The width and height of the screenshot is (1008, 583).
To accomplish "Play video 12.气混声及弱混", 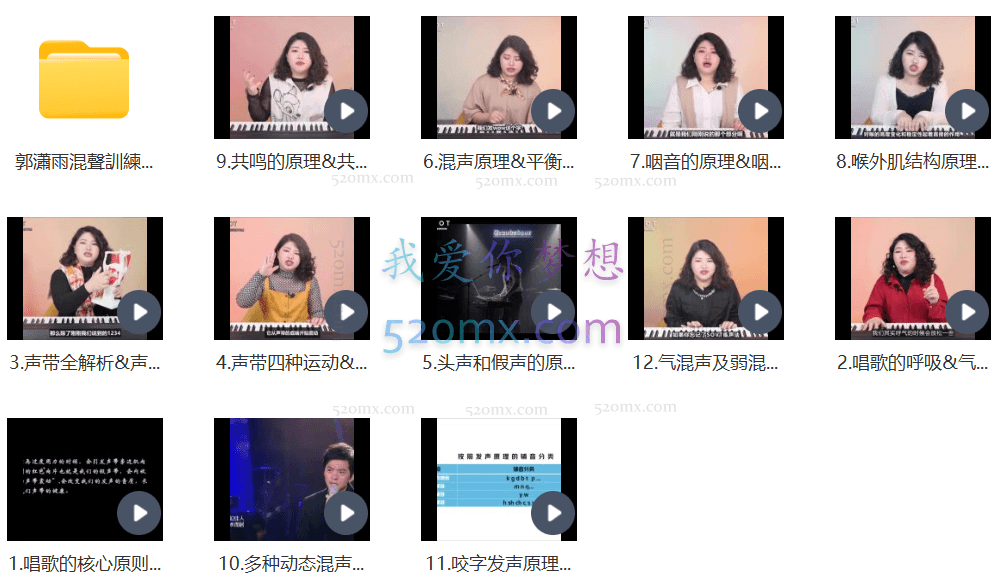I will pos(760,312).
